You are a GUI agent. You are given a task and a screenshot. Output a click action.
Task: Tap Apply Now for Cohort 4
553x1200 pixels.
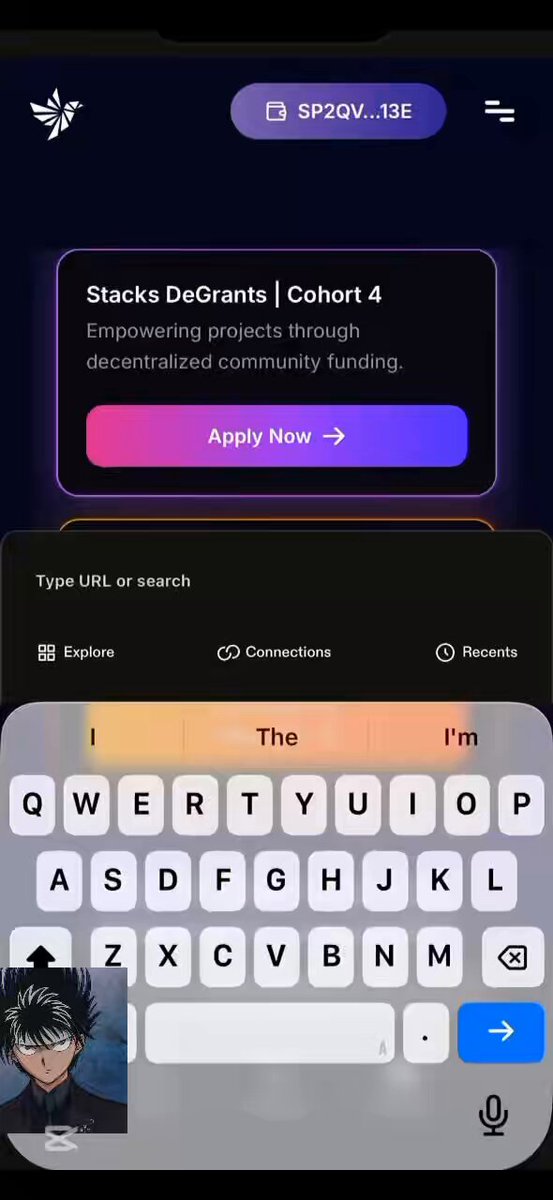point(276,436)
